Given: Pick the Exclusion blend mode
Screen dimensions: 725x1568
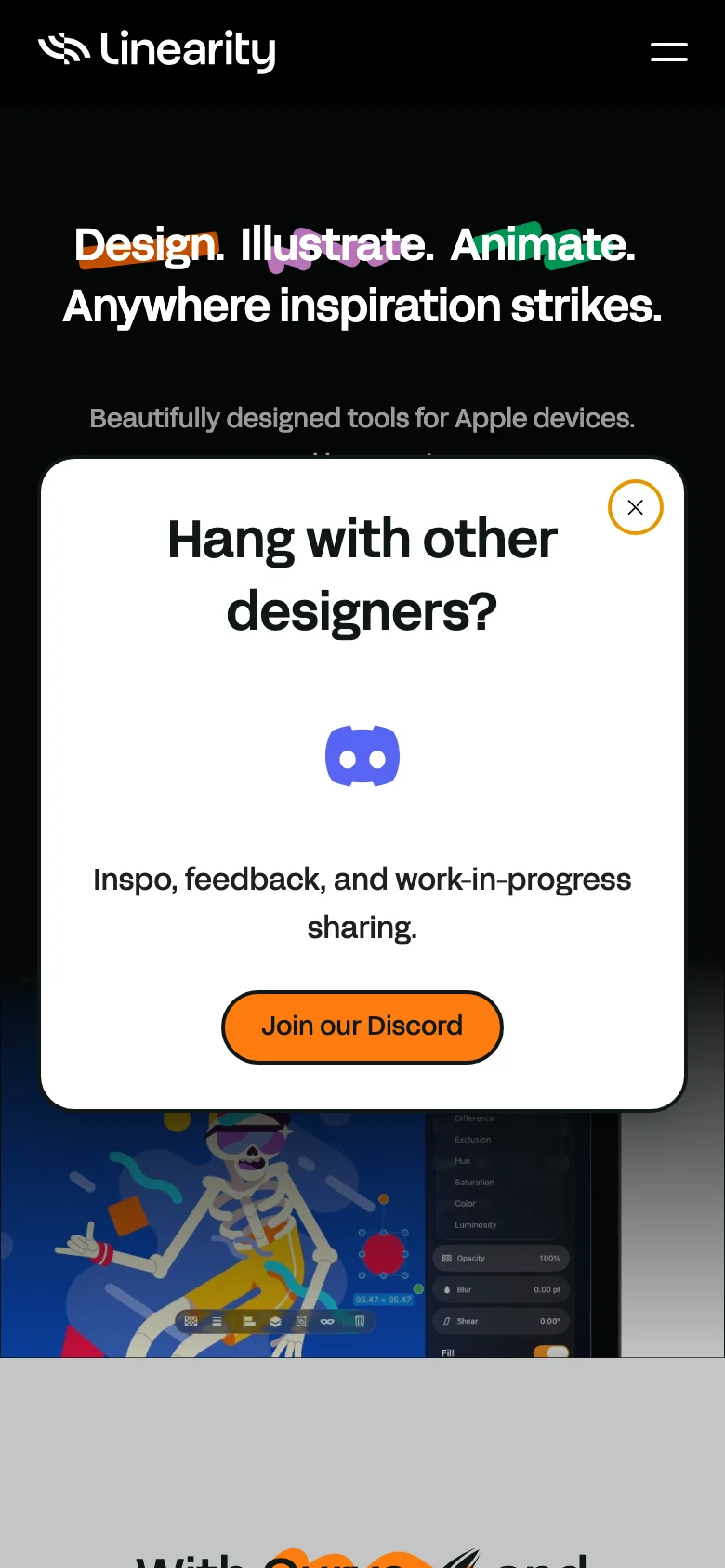Looking at the screenshot, I should coord(472,1139).
